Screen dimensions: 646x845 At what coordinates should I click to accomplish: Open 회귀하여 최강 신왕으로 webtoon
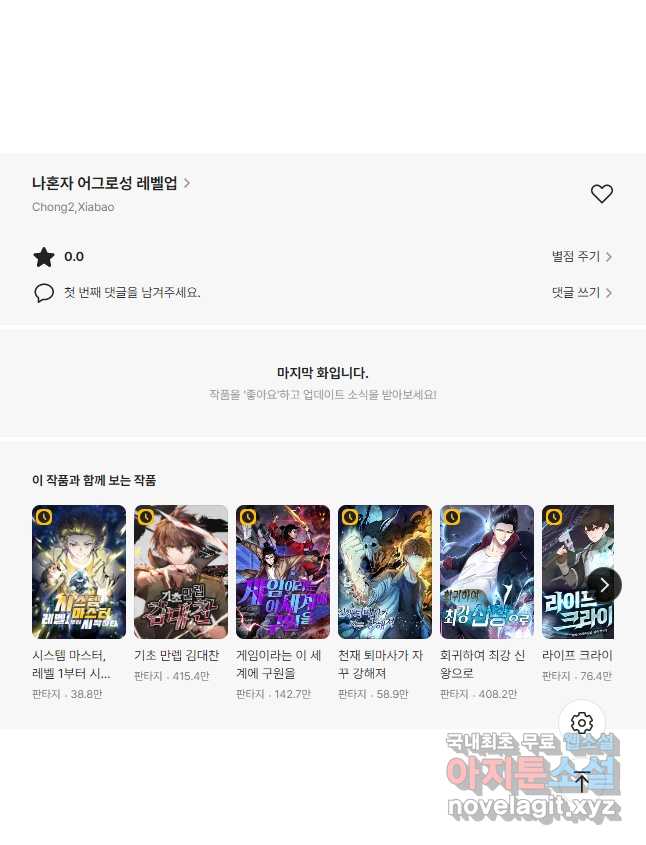pyautogui.click(x=487, y=572)
